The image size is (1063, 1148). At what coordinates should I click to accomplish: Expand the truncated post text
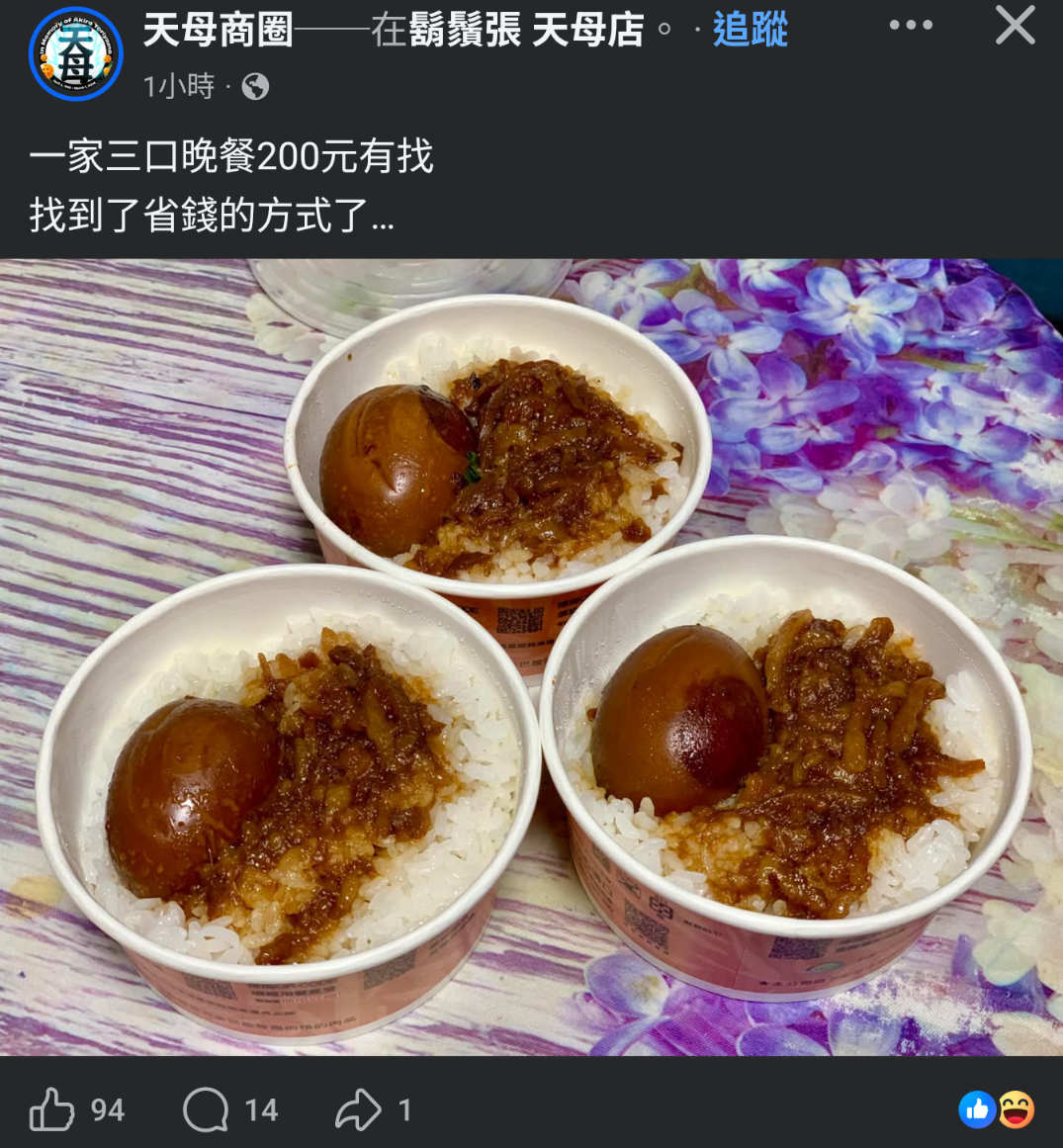tap(383, 217)
